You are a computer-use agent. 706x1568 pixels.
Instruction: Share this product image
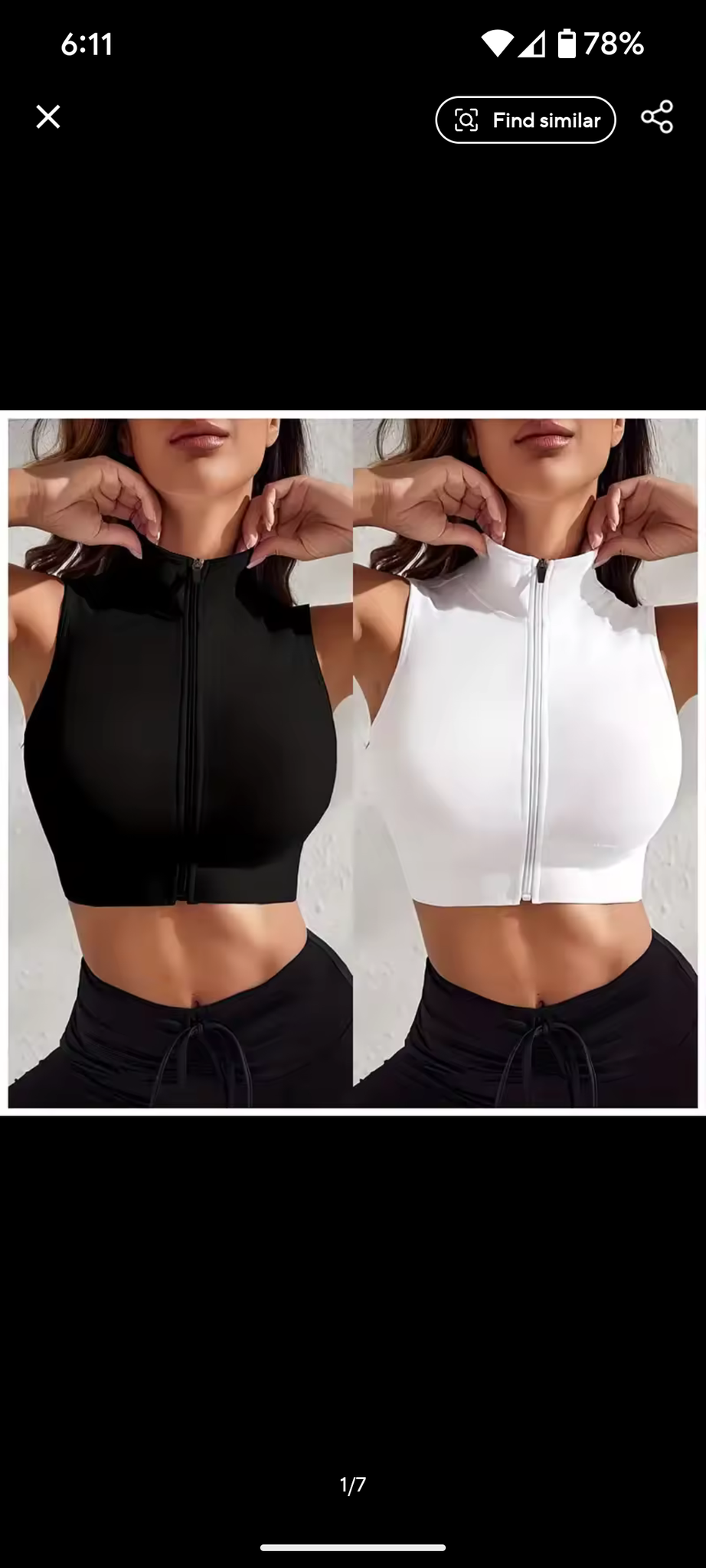pos(657,117)
